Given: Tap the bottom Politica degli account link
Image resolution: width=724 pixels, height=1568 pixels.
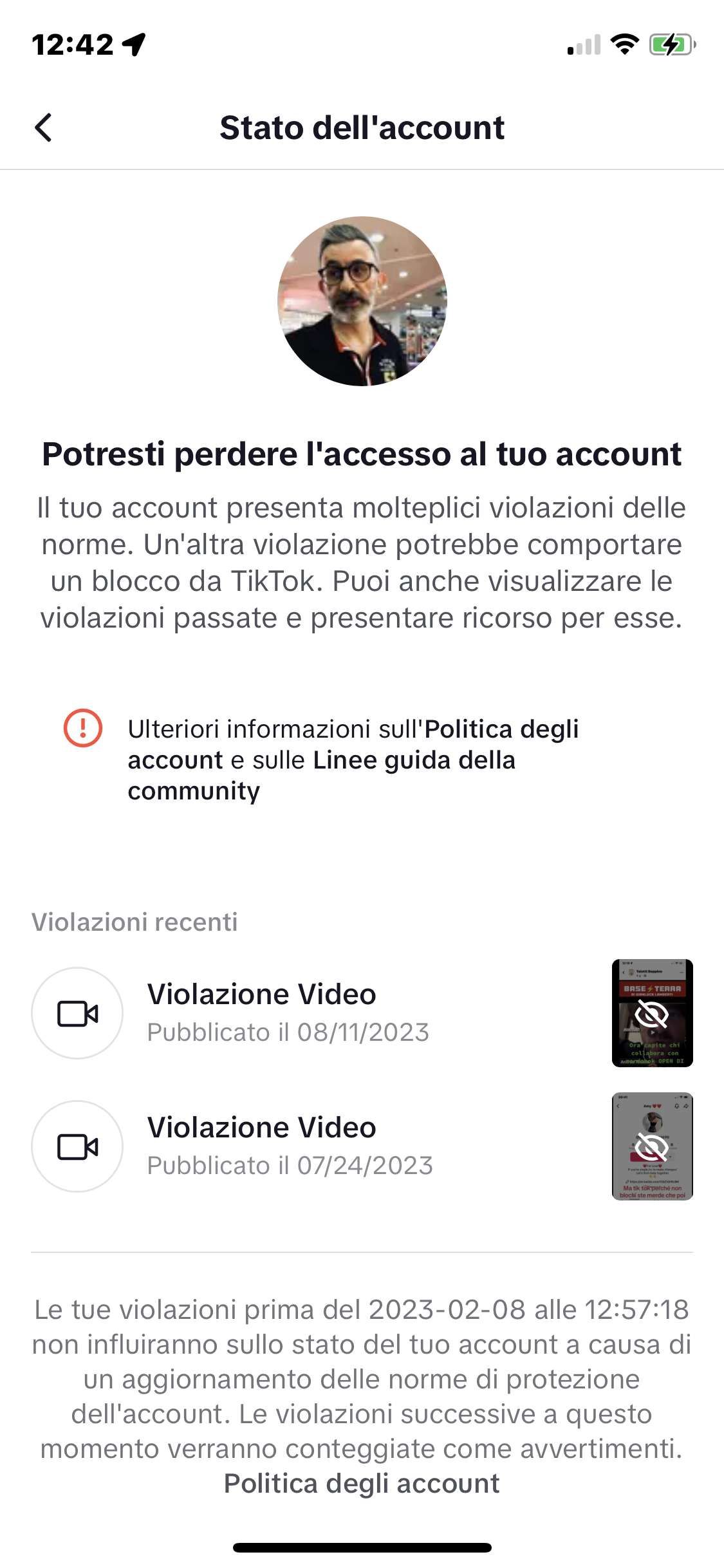Looking at the screenshot, I should click(x=362, y=1484).
